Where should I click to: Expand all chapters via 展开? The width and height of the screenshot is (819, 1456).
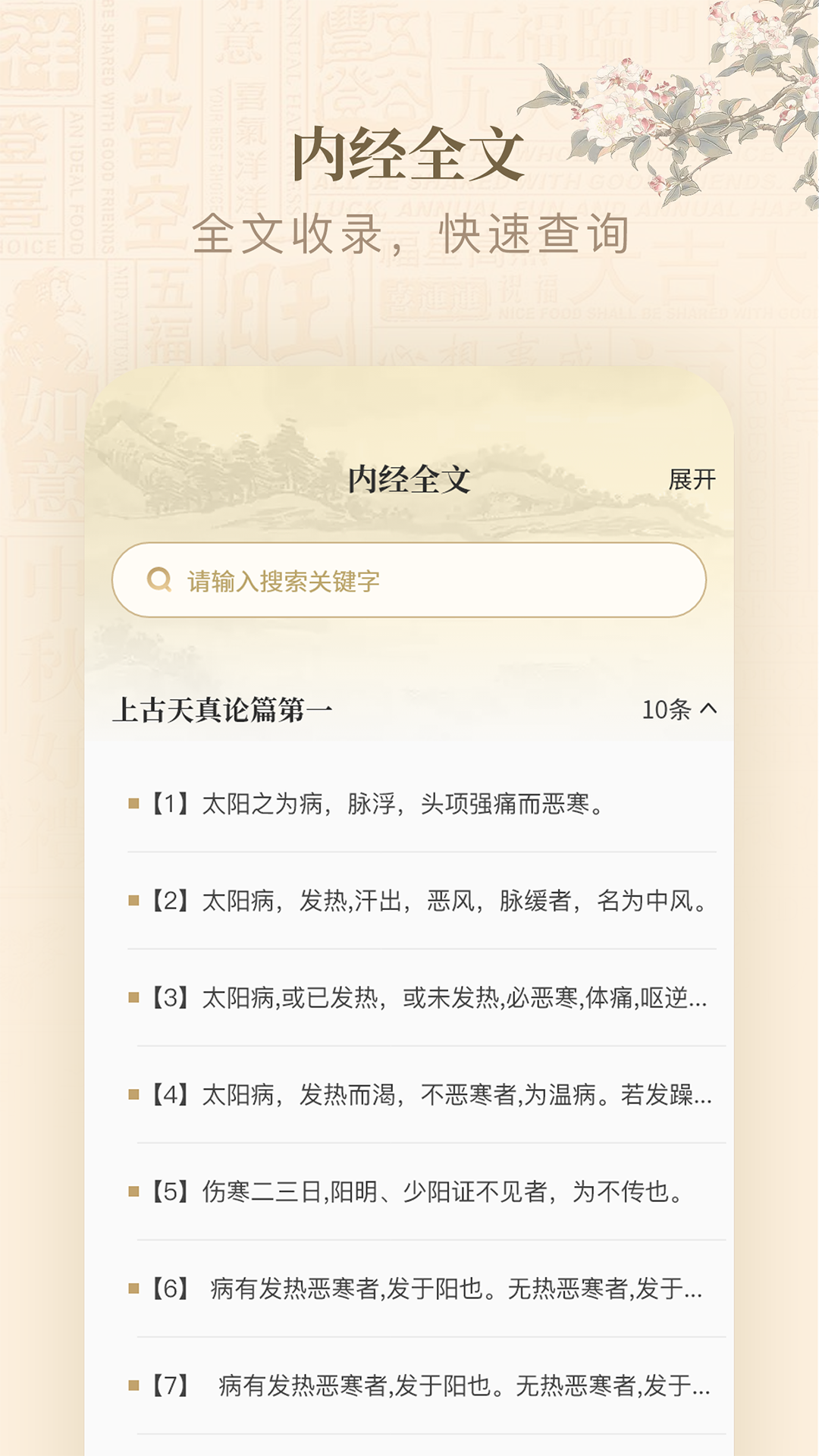click(x=692, y=479)
